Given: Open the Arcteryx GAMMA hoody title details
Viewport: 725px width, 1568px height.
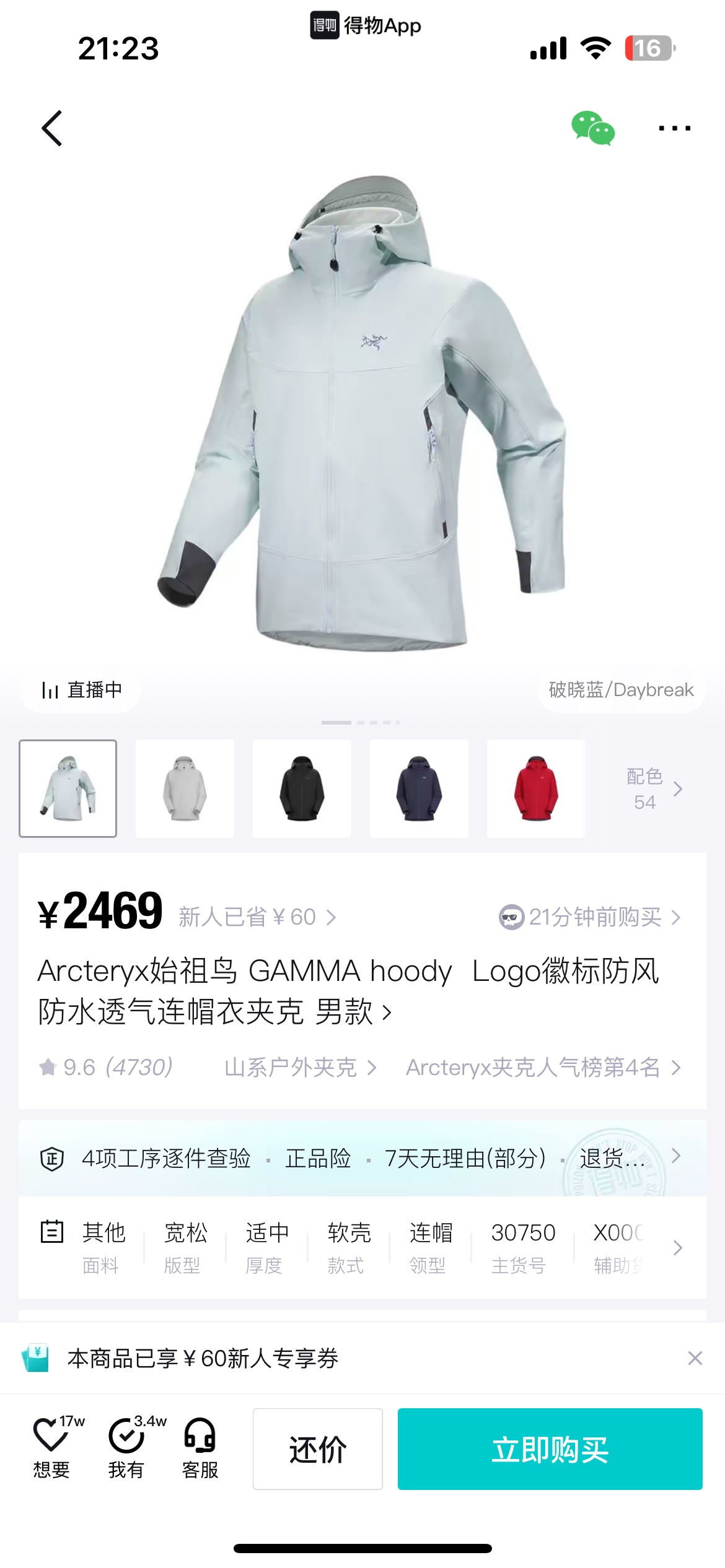Looking at the screenshot, I should [x=348, y=991].
